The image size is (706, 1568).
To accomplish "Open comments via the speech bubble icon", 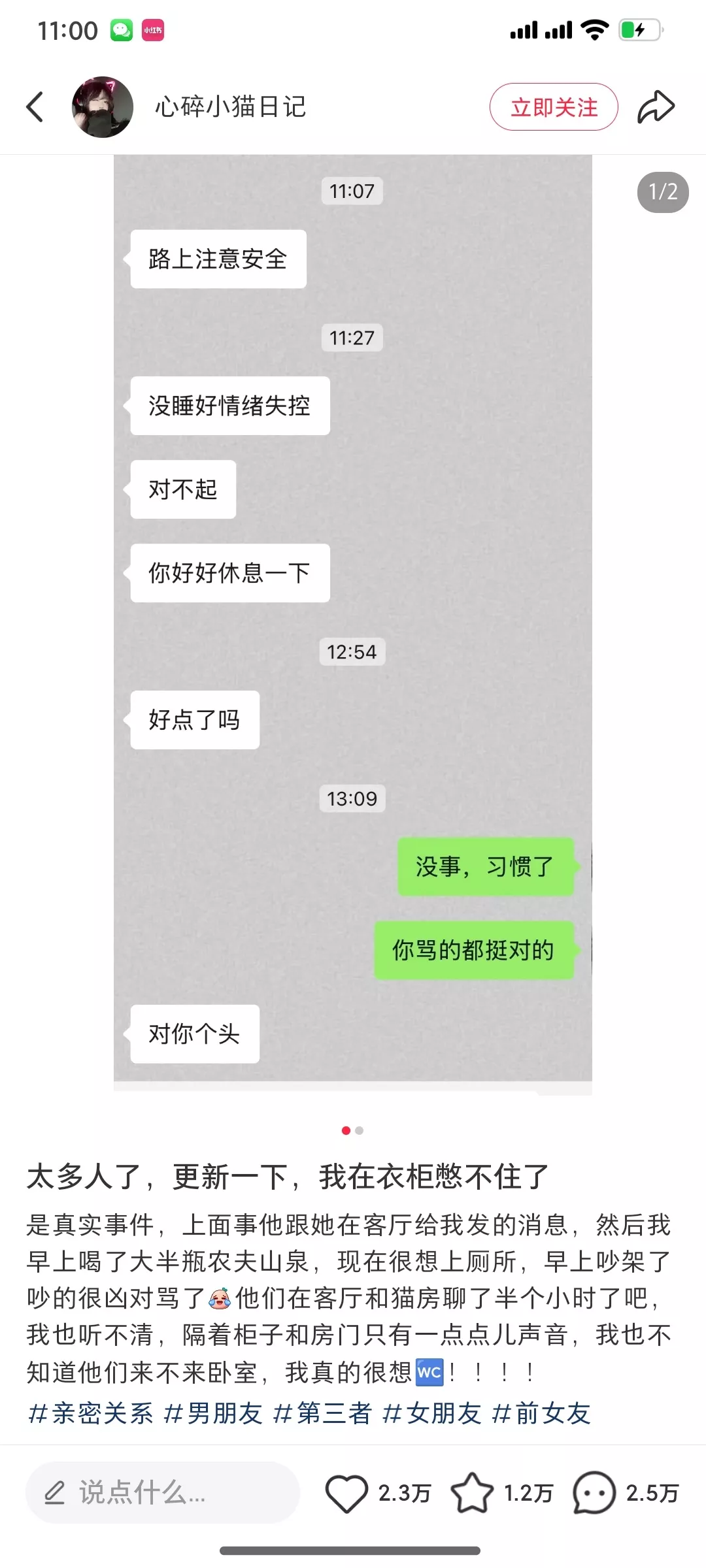I will (594, 1494).
